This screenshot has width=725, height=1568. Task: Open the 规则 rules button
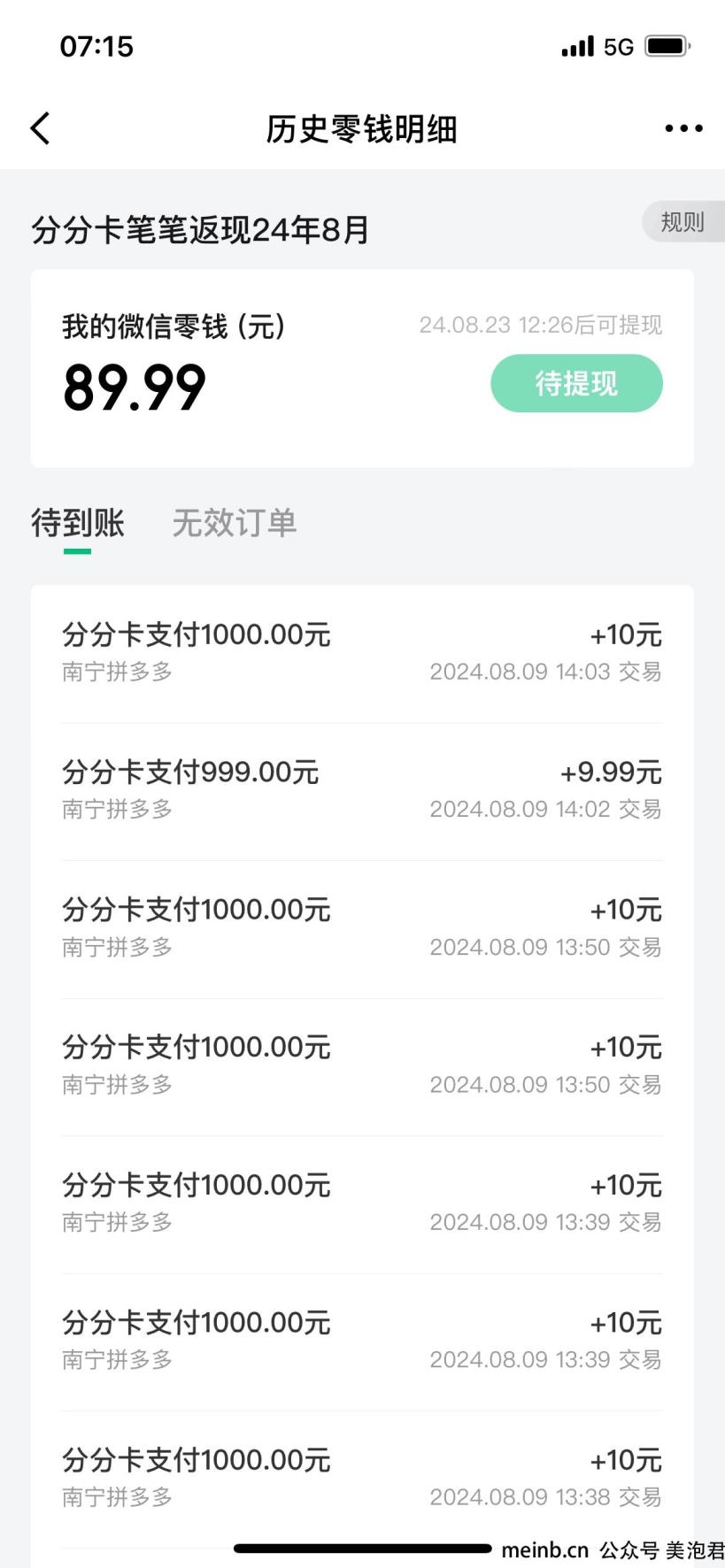683,222
